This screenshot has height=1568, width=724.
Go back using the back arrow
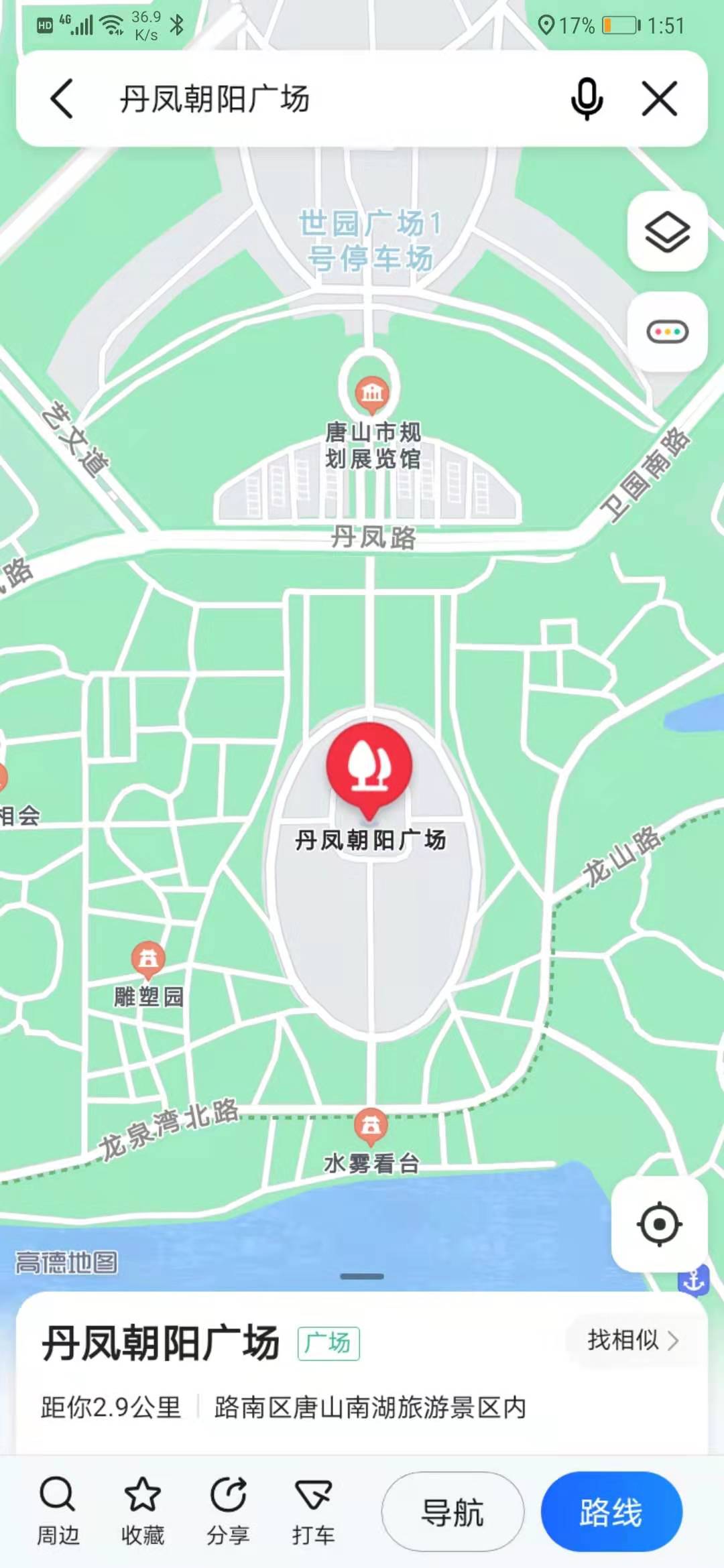pos(62,99)
